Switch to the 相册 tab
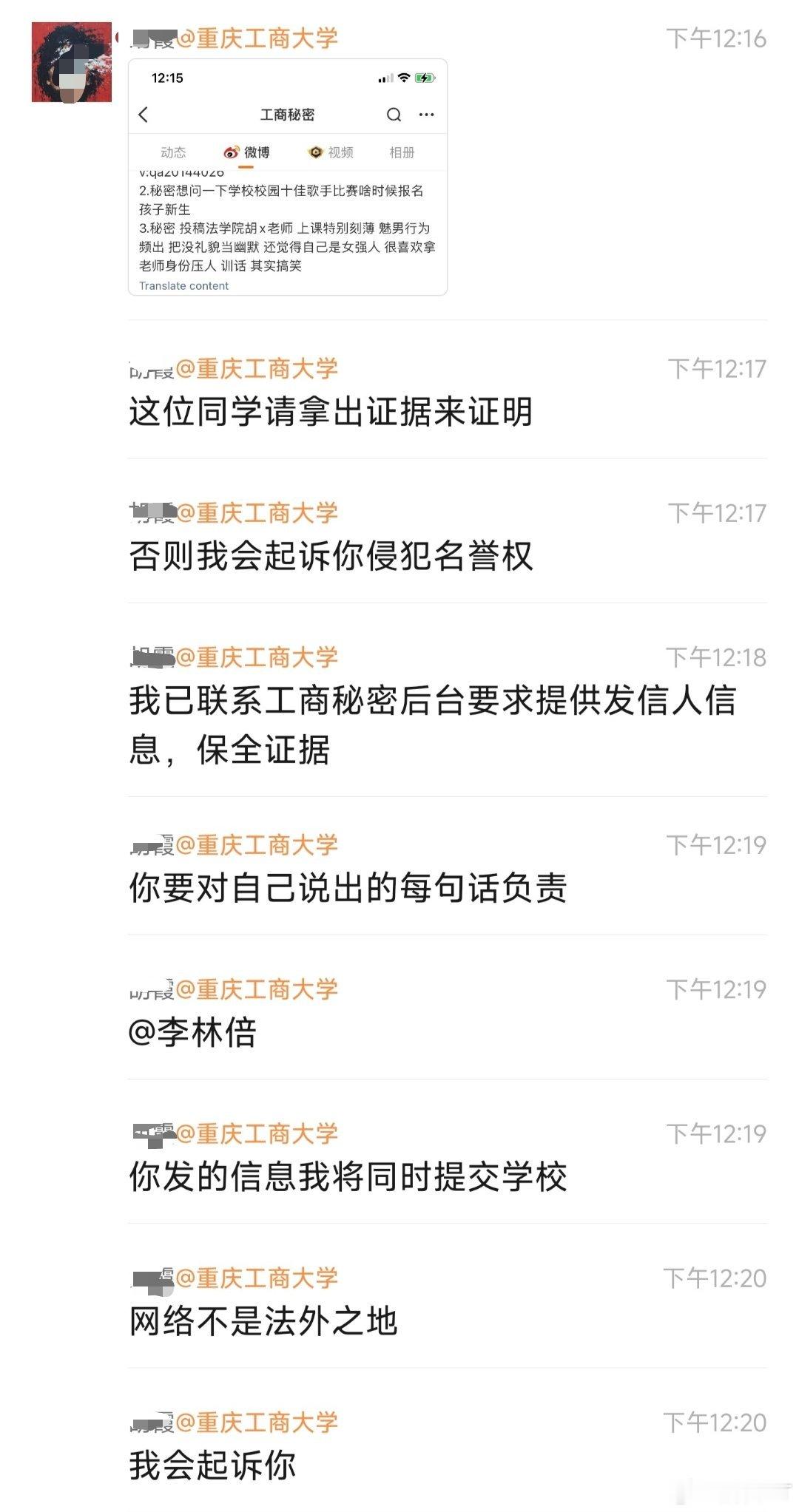 pyautogui.click(x=402, y=151)
